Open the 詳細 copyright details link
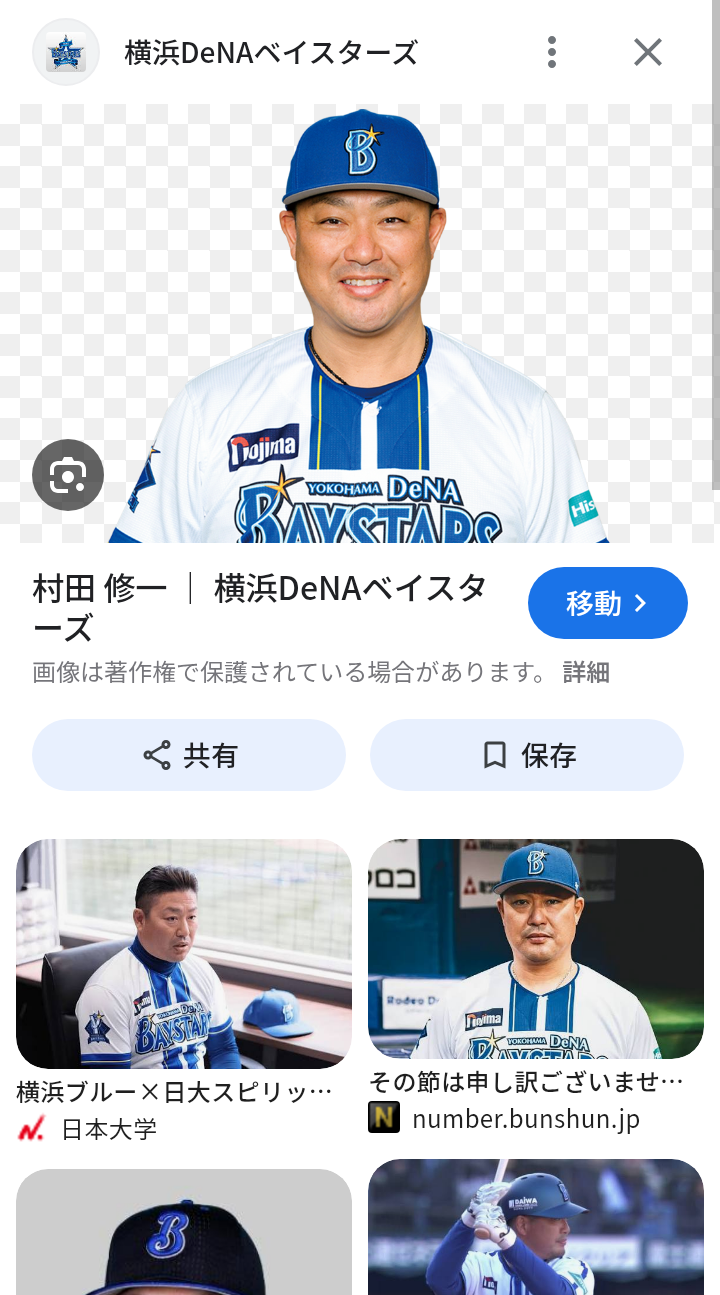This screenshot has width=720, height=1295. click(586, 672)
